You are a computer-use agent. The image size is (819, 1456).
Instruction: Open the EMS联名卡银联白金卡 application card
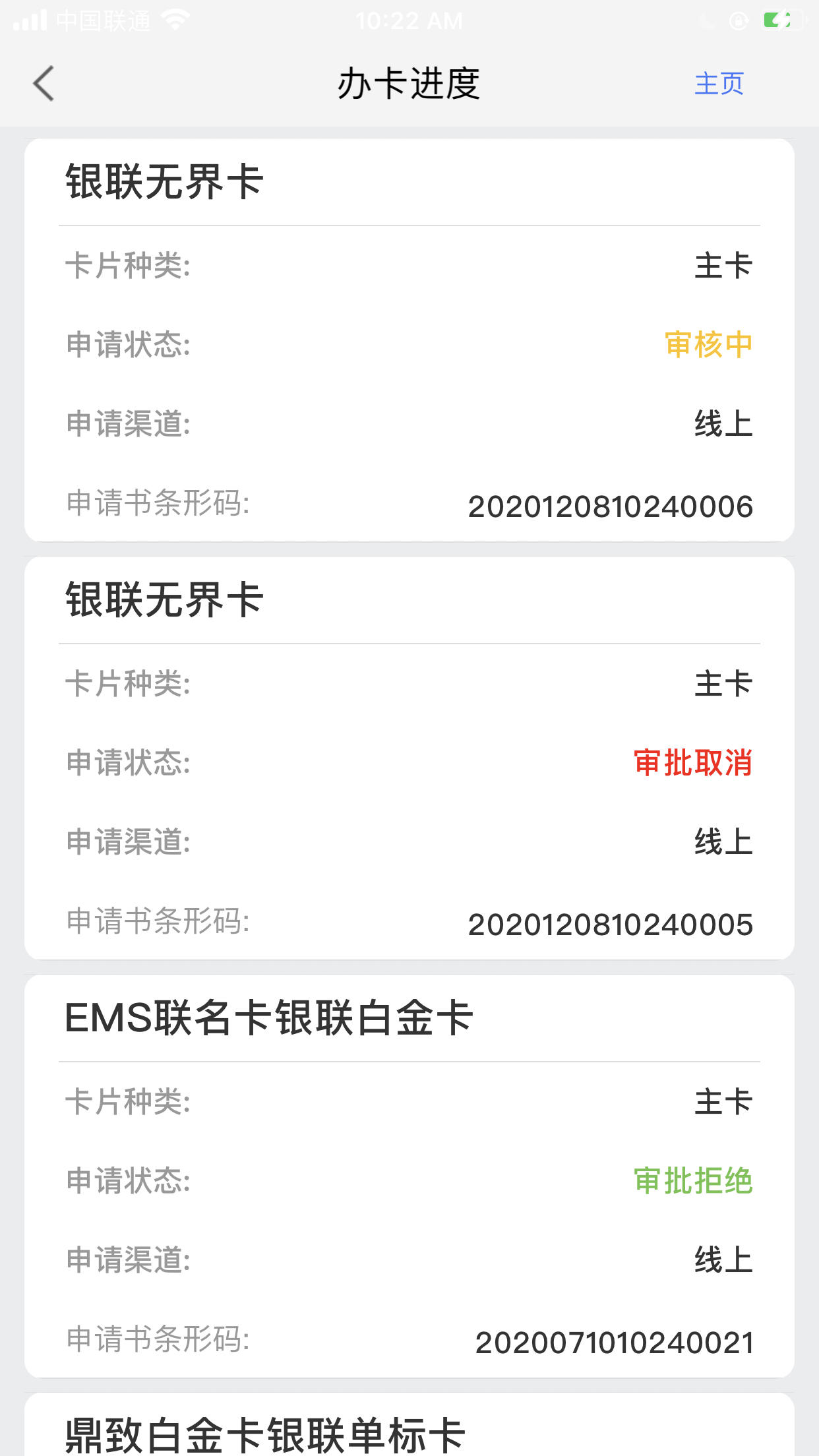click(409, 1176)
